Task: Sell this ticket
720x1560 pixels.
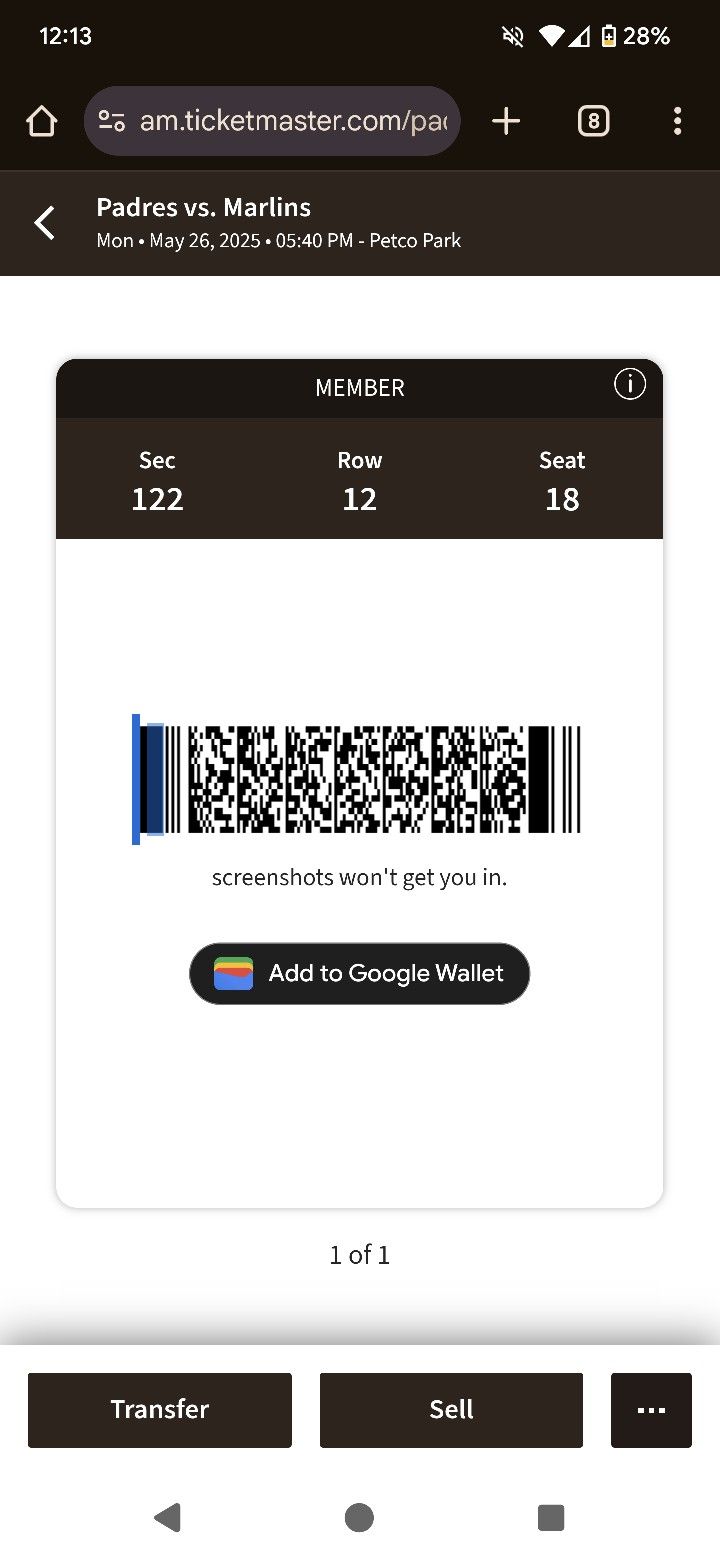Action: coord(451,1409)
